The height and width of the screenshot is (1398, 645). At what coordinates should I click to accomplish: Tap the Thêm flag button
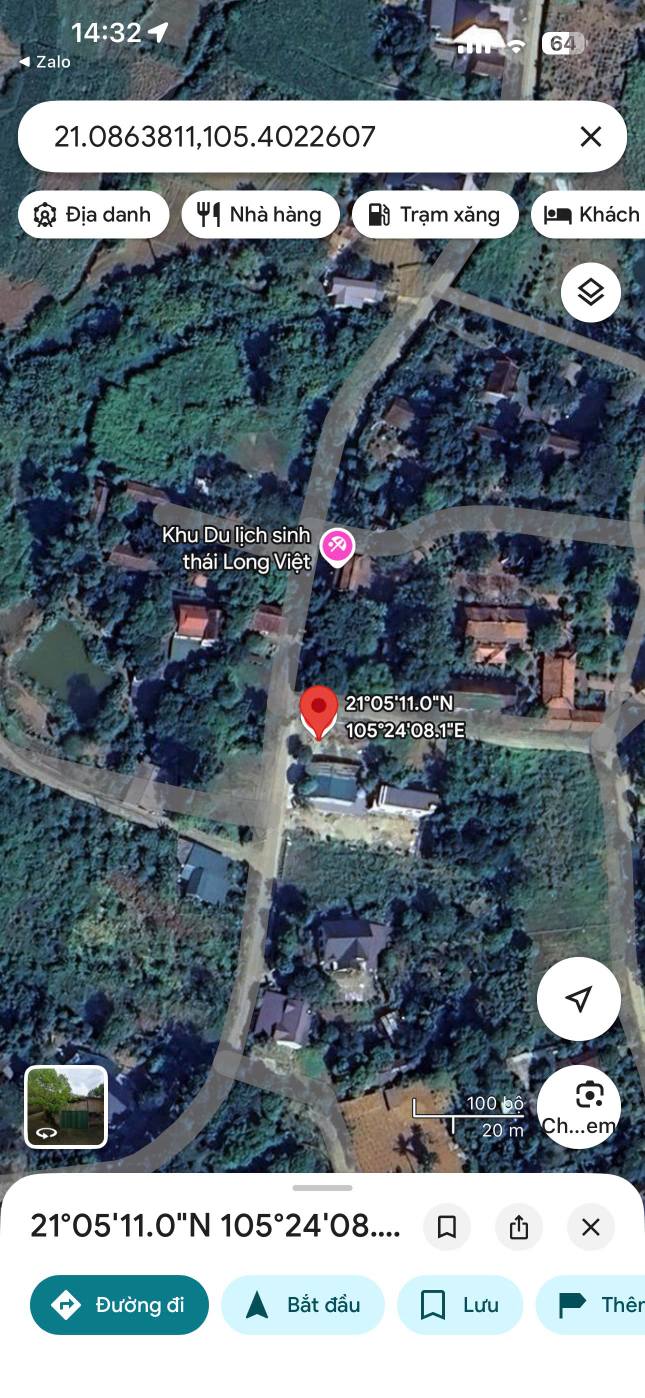click(591, 1305)
